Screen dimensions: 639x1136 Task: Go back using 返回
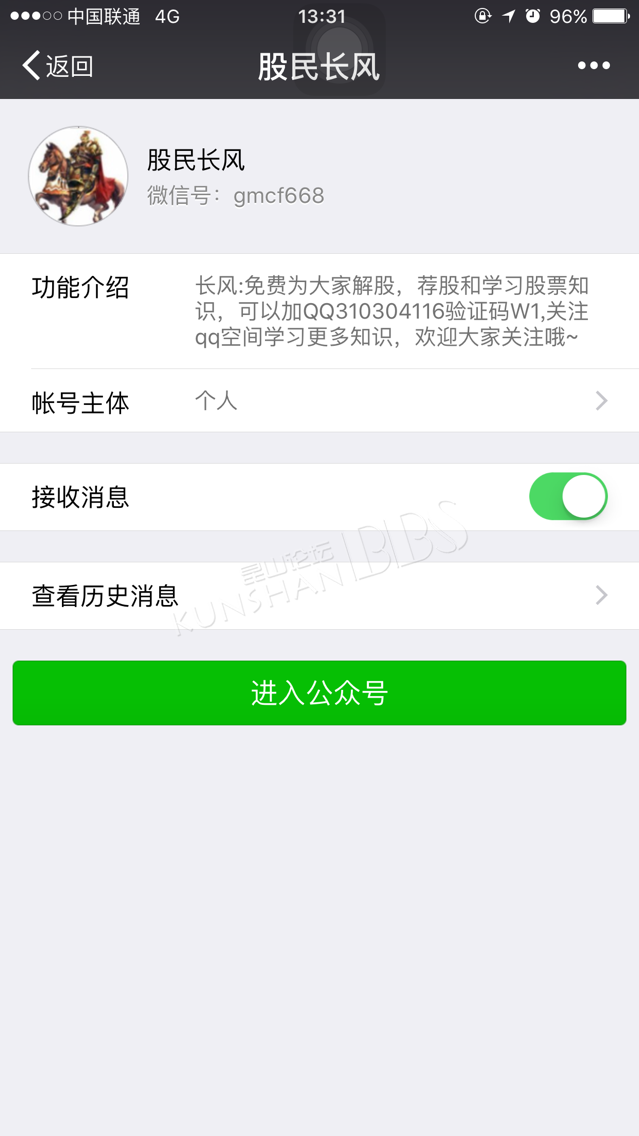coord(58,66)
